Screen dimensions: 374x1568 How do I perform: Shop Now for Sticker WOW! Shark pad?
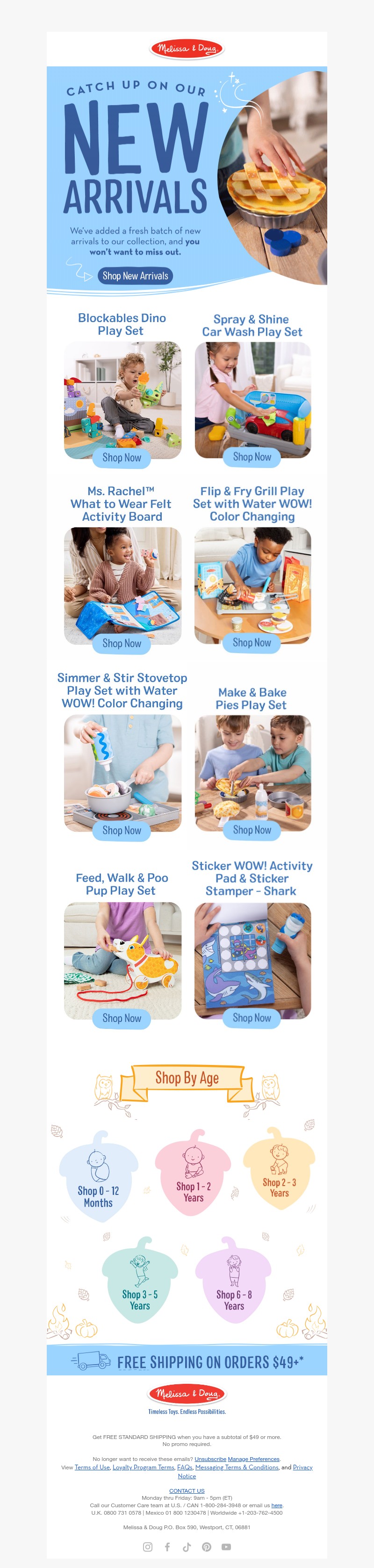tap(252, 1018)
